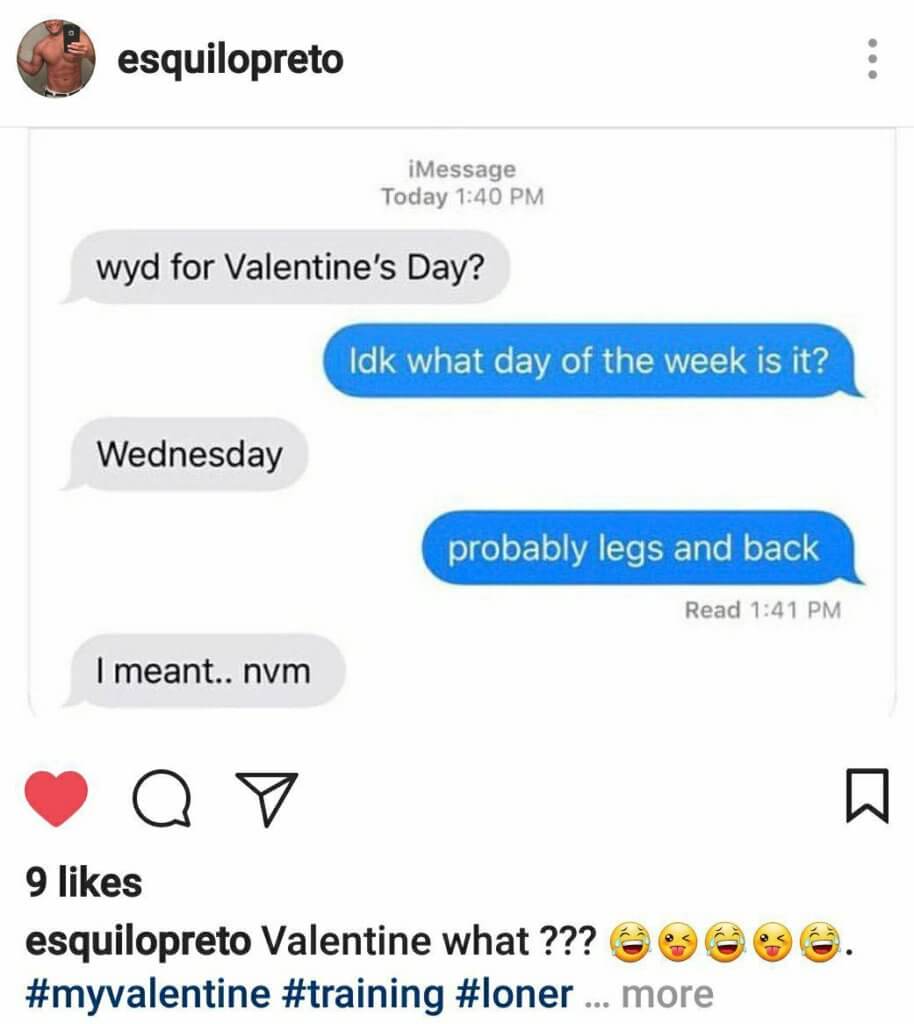Open the post's three-dot options menu
This screenshot has width=914, height=1024.
(x=872, y=60)
